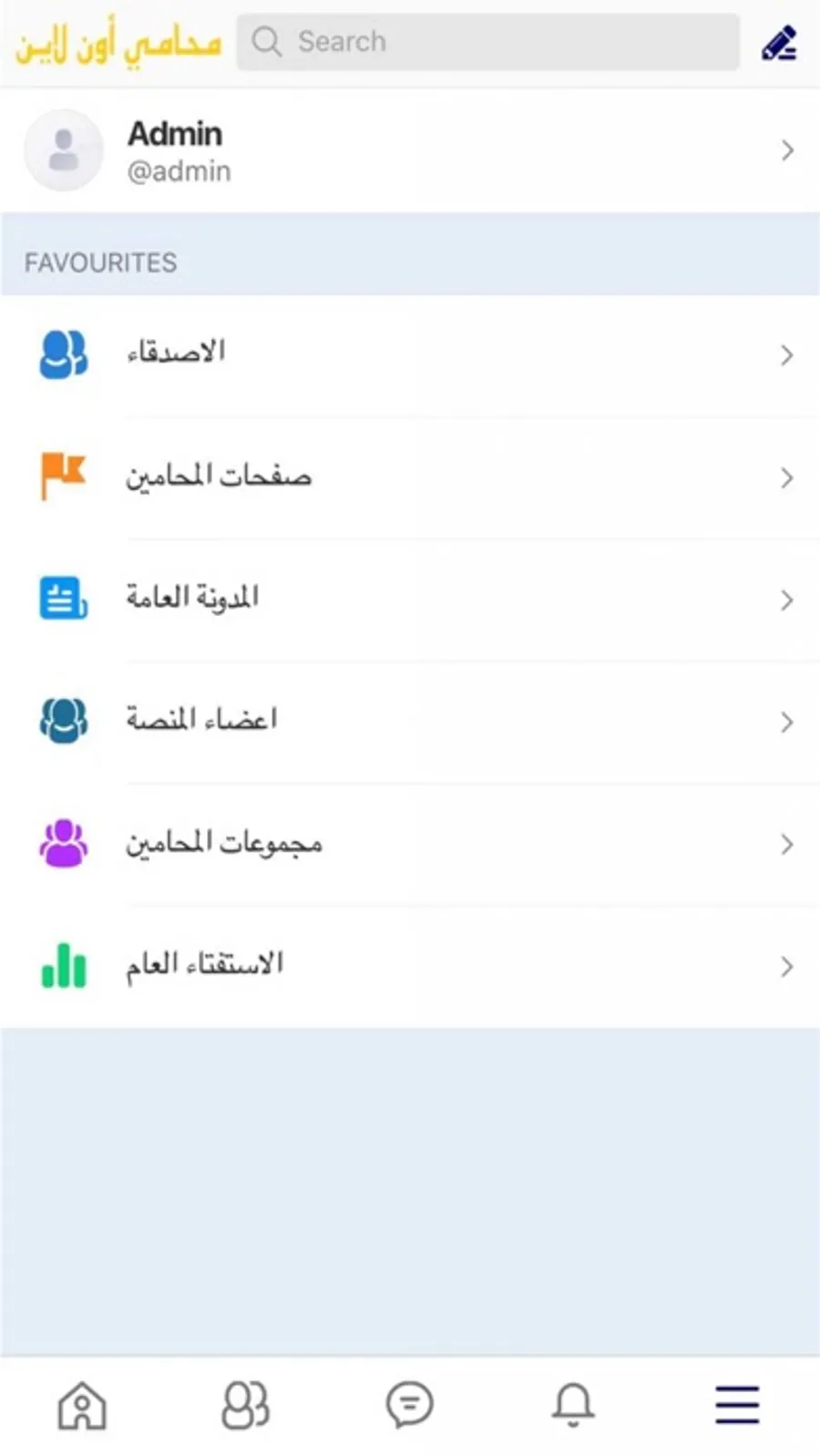Open المدونة العامة (Public Blog) row
Image resolution: width=820 pixels, height=1456 pixels.
(x=410, y=600)
